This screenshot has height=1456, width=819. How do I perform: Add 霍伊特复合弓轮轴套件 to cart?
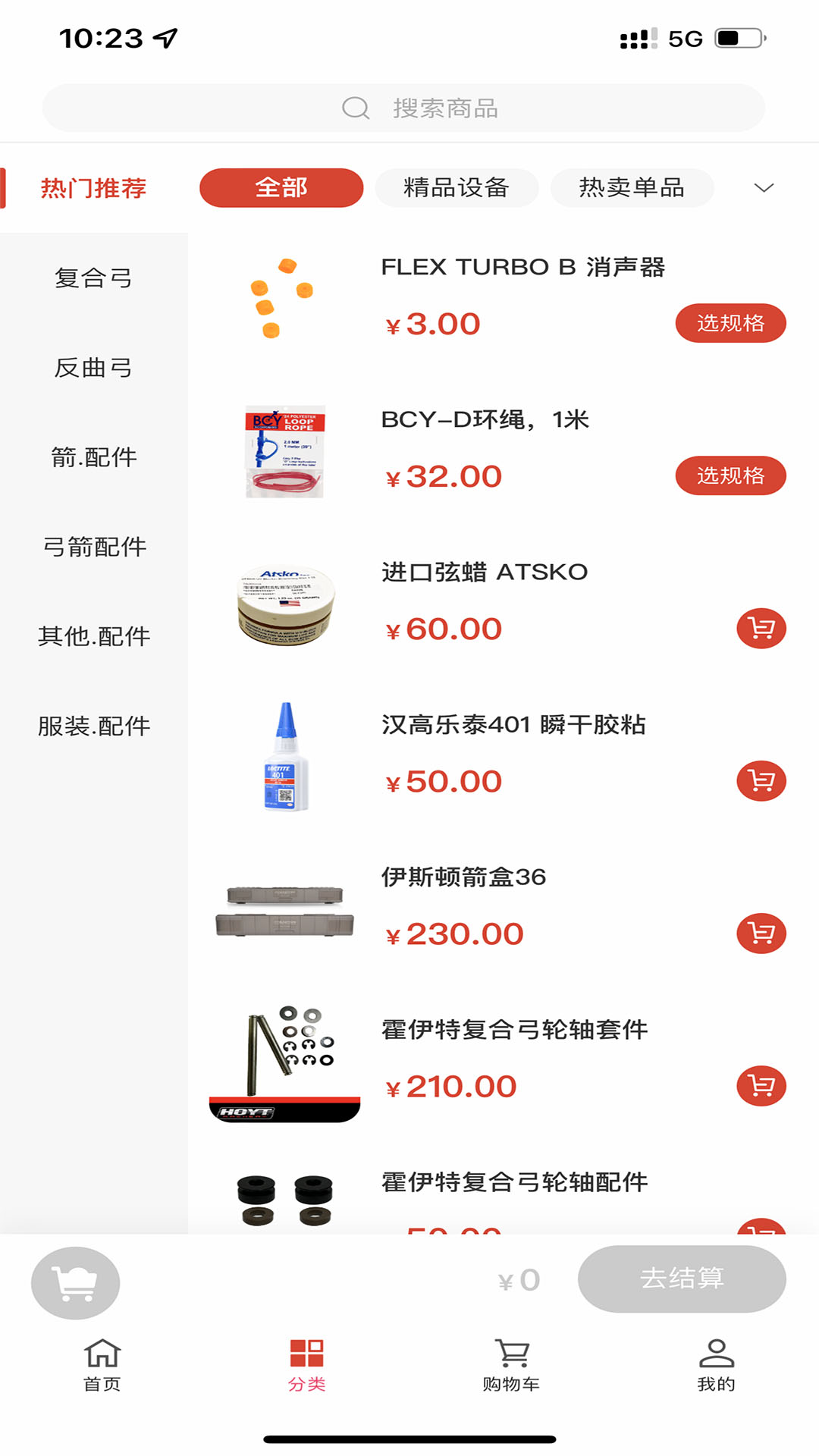pos(761,1086)
